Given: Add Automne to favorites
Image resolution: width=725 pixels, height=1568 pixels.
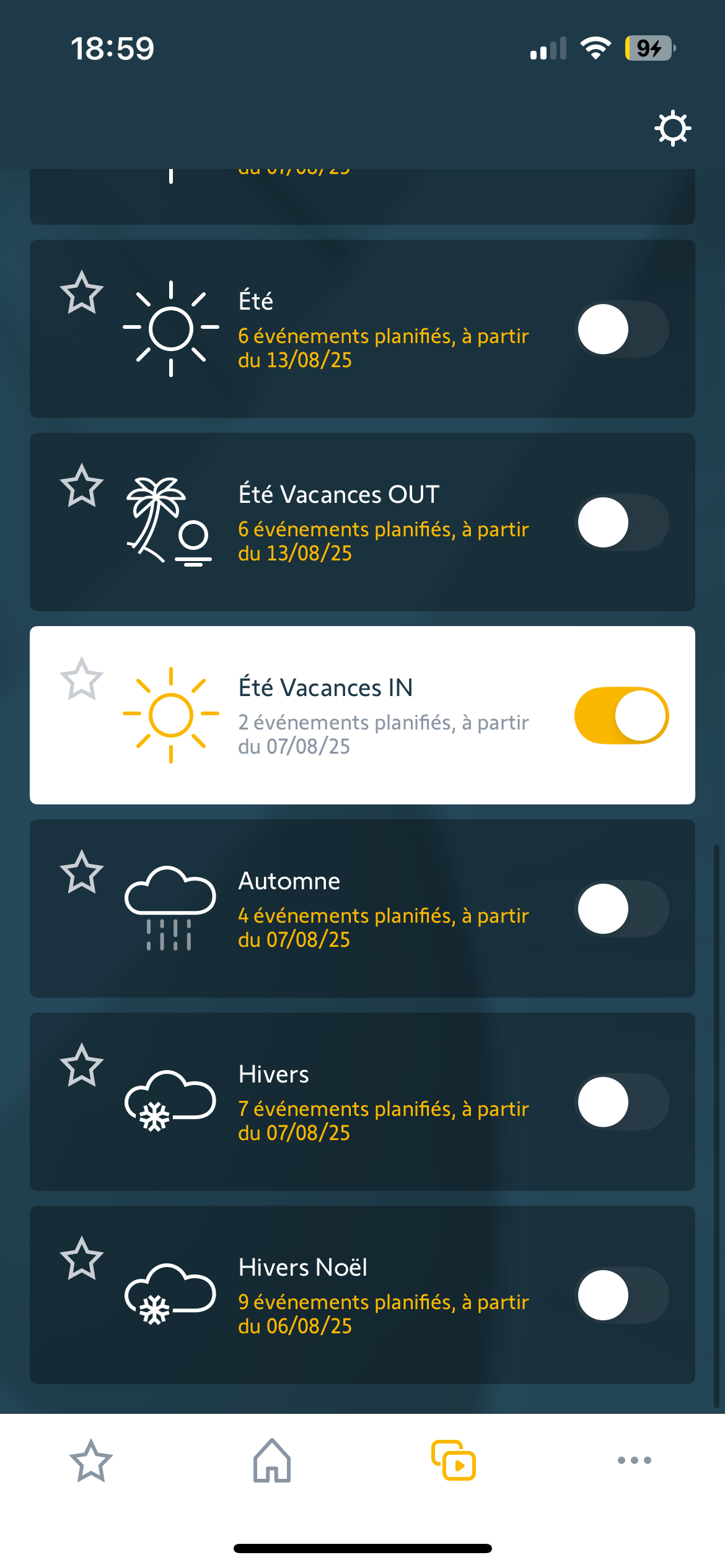Looking at the screenshot, I should tap(82, 872).
